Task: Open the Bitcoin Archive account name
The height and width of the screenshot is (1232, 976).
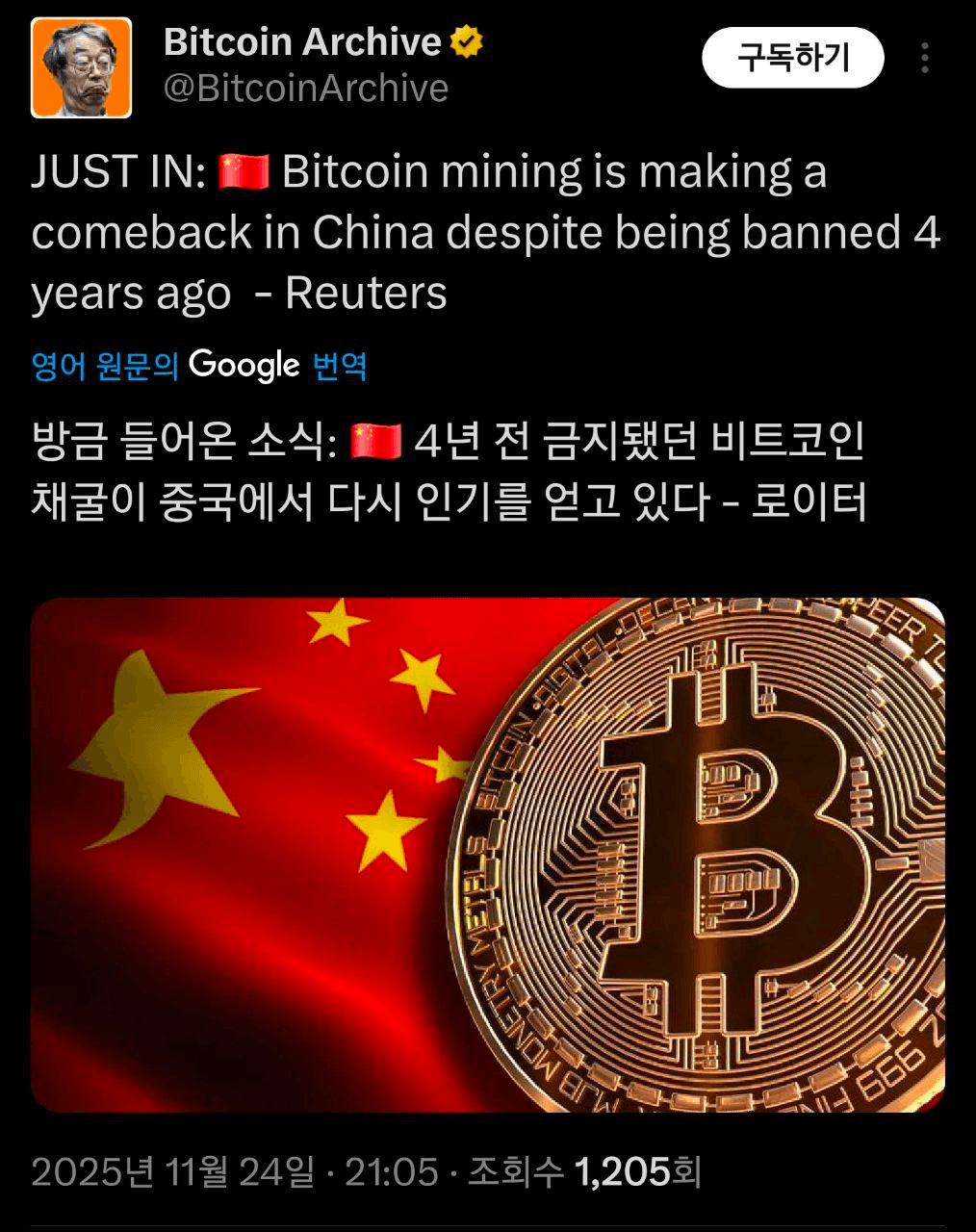Action: pos(302,42)
